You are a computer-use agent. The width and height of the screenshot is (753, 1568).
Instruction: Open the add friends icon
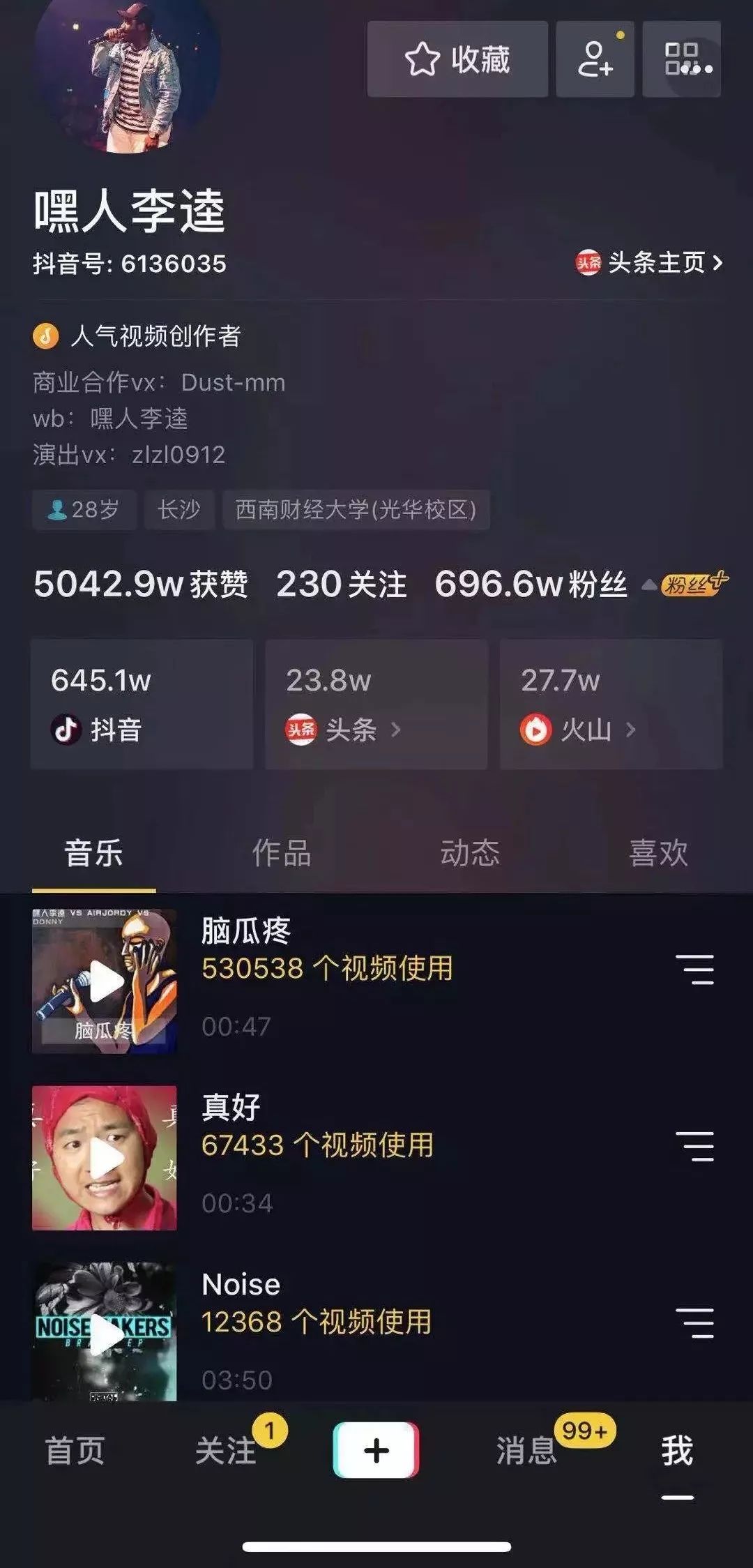[595, 59]
